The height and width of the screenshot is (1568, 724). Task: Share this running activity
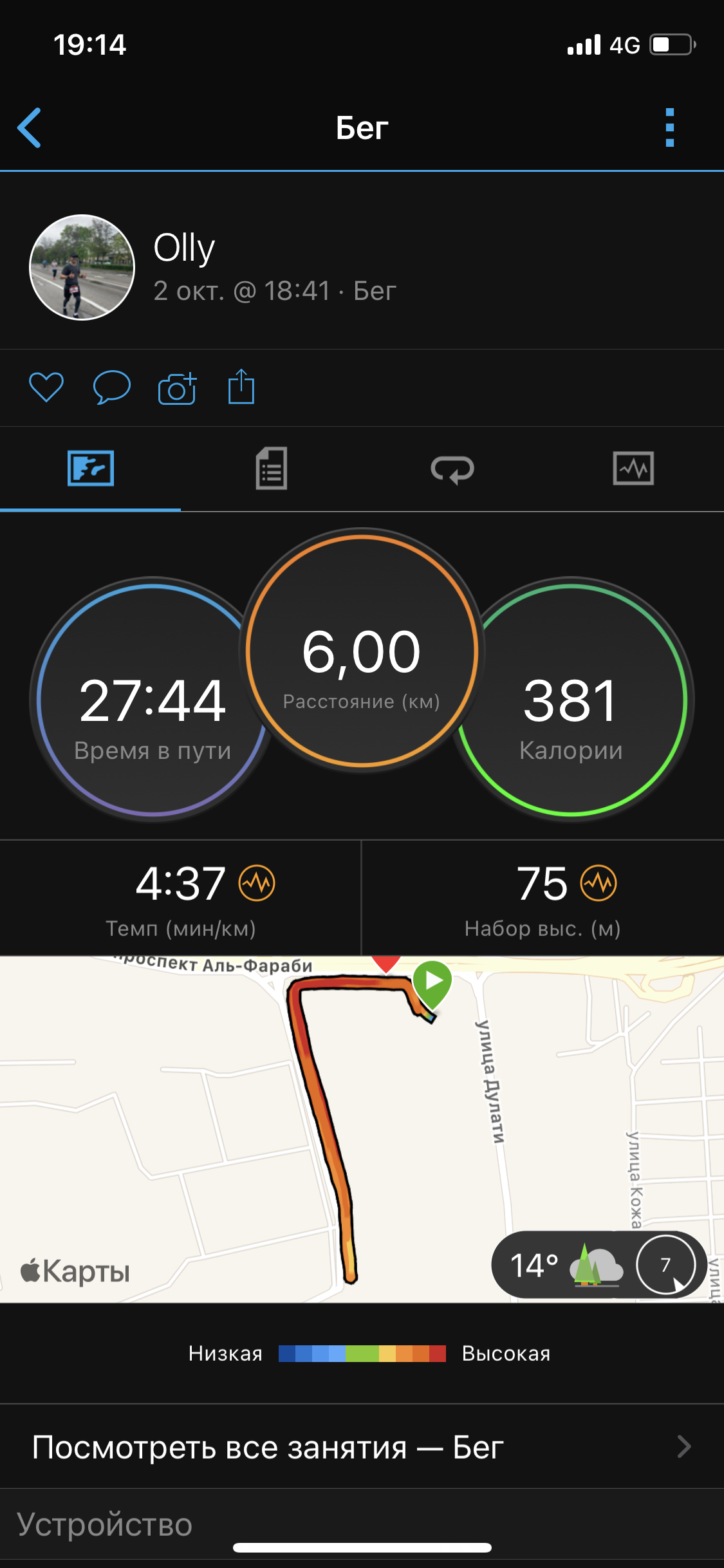pyautogui.click(x=241, y=387)
